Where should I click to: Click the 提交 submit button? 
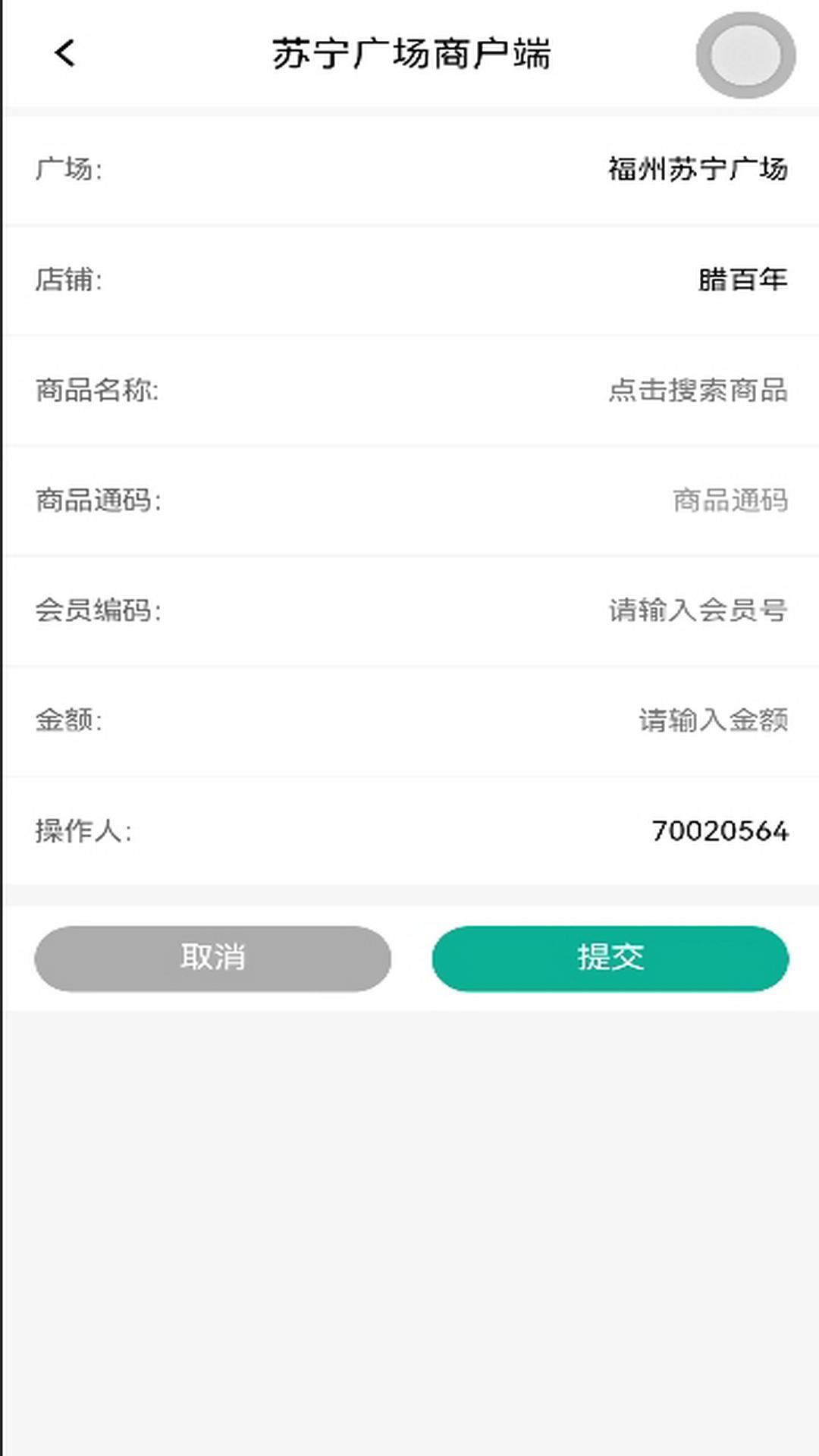tap(610, 958)
